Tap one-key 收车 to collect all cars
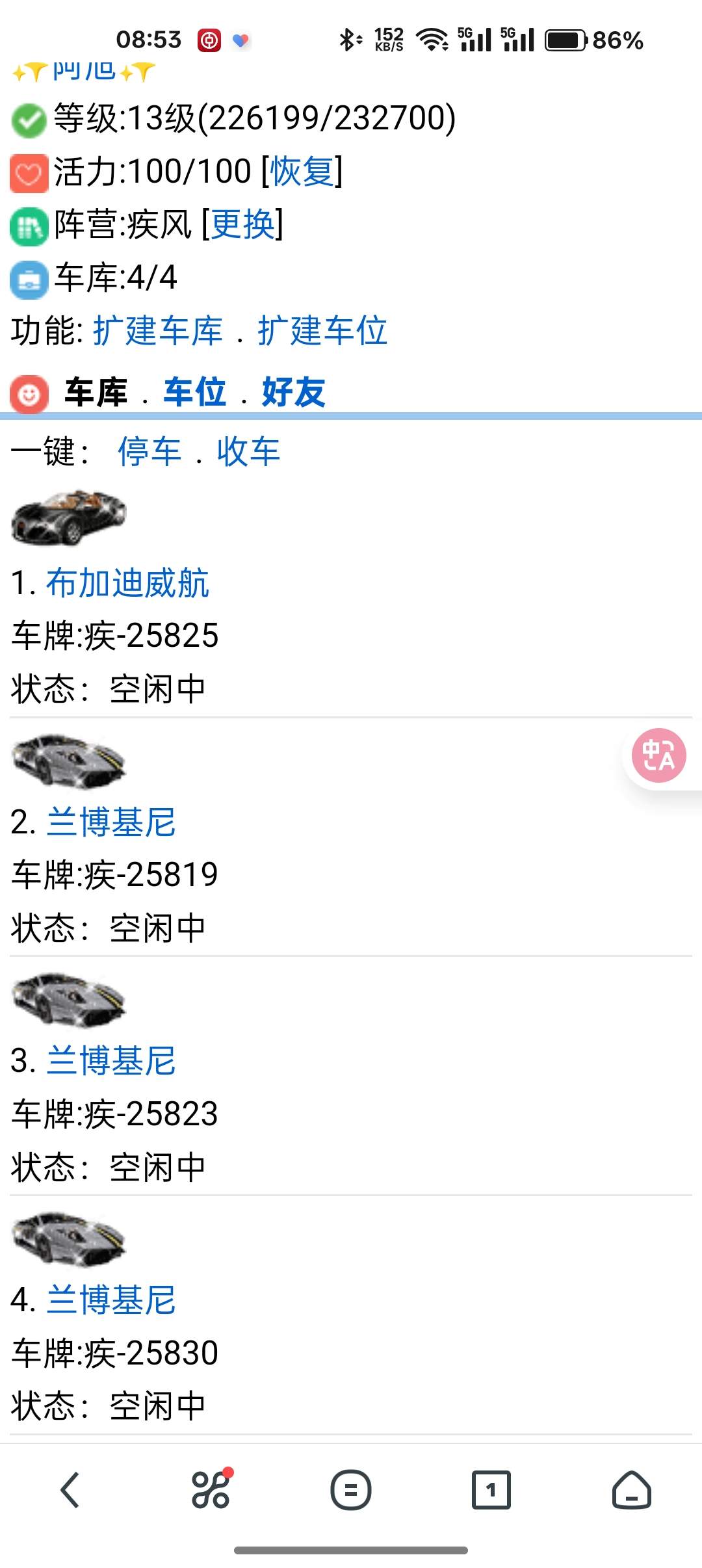This screenshot has height=1568, width=702. tap(248, 452)
